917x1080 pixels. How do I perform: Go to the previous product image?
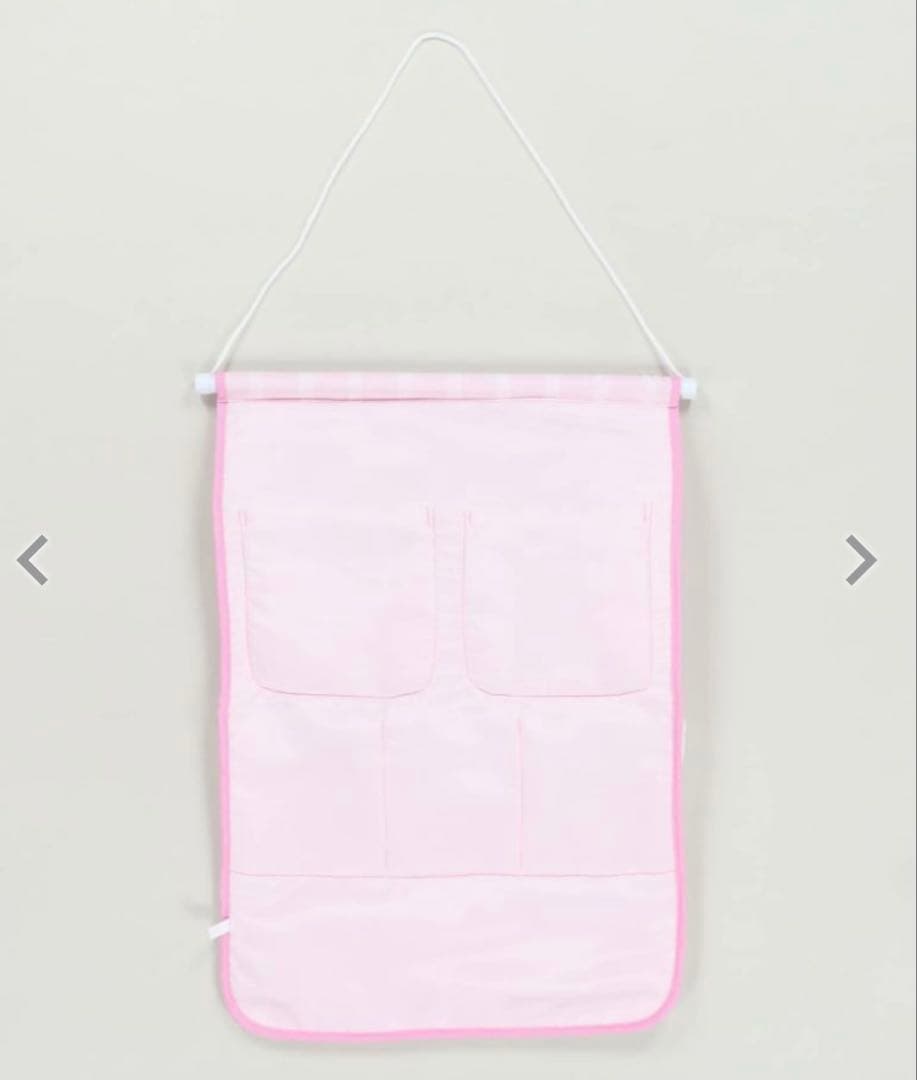(33, 560)
